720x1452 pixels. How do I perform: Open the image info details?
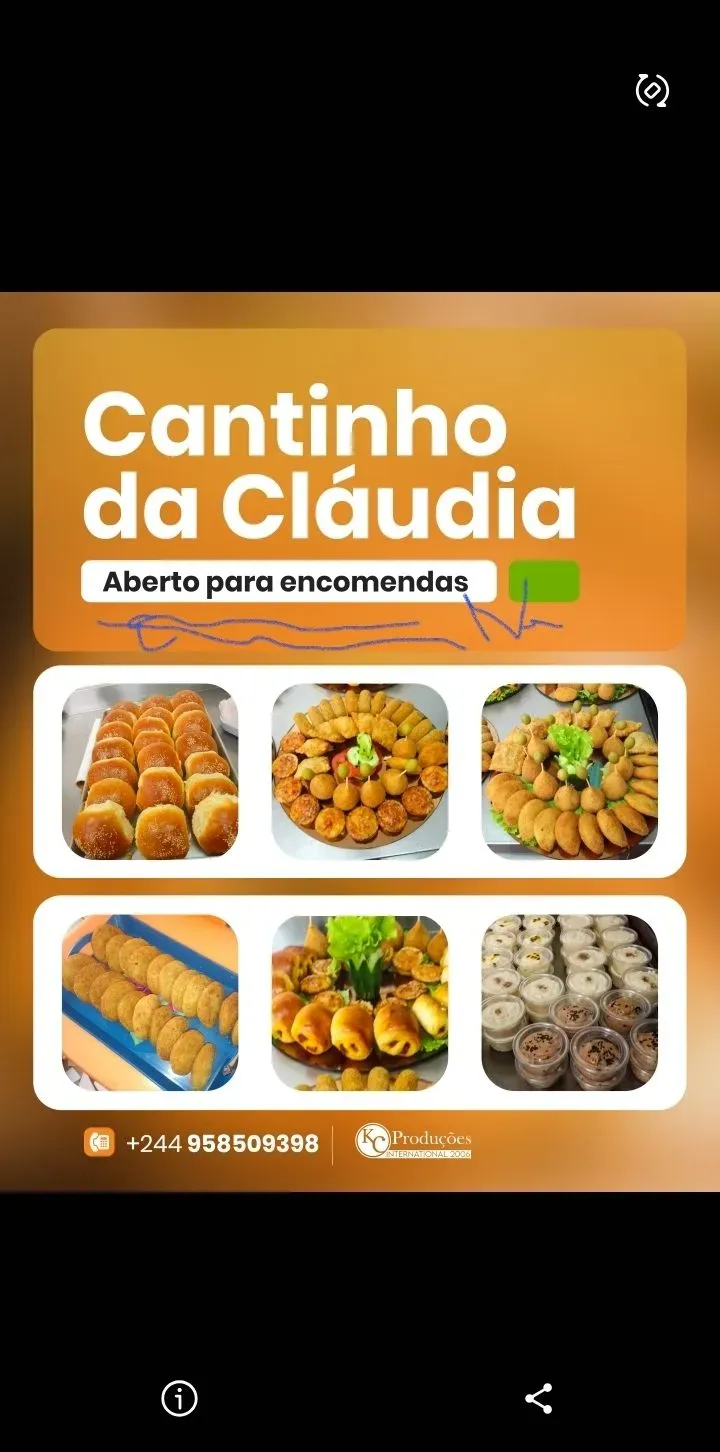(180, 1398)
